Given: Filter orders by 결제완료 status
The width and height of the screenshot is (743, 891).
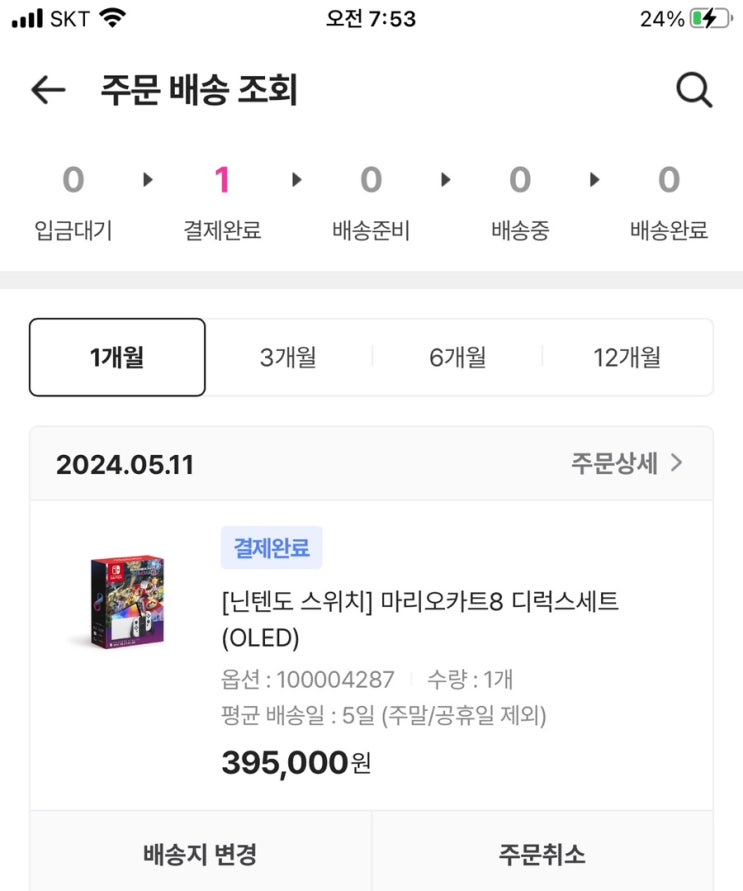Looking at the screenshot, I should point(222,204).
